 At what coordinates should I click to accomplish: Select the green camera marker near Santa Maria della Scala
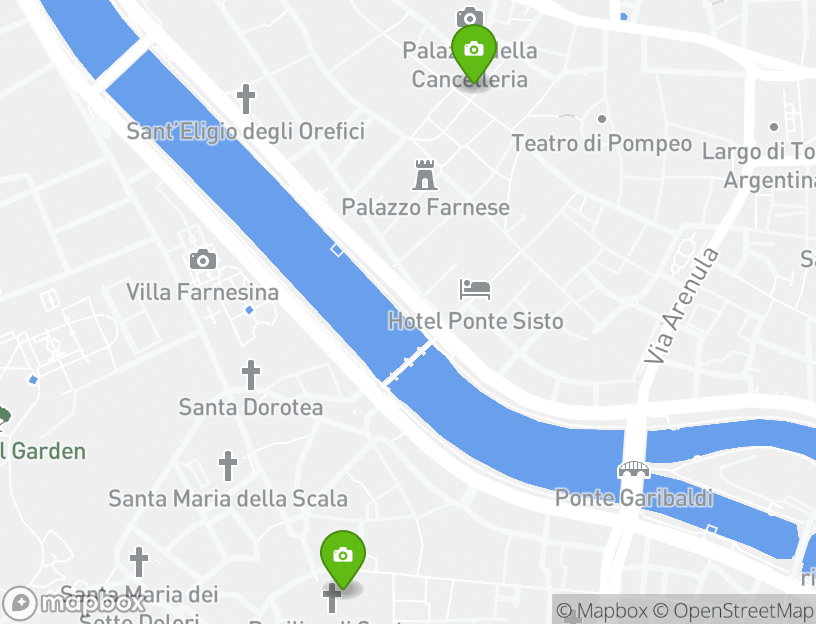(x=342, y=556)
